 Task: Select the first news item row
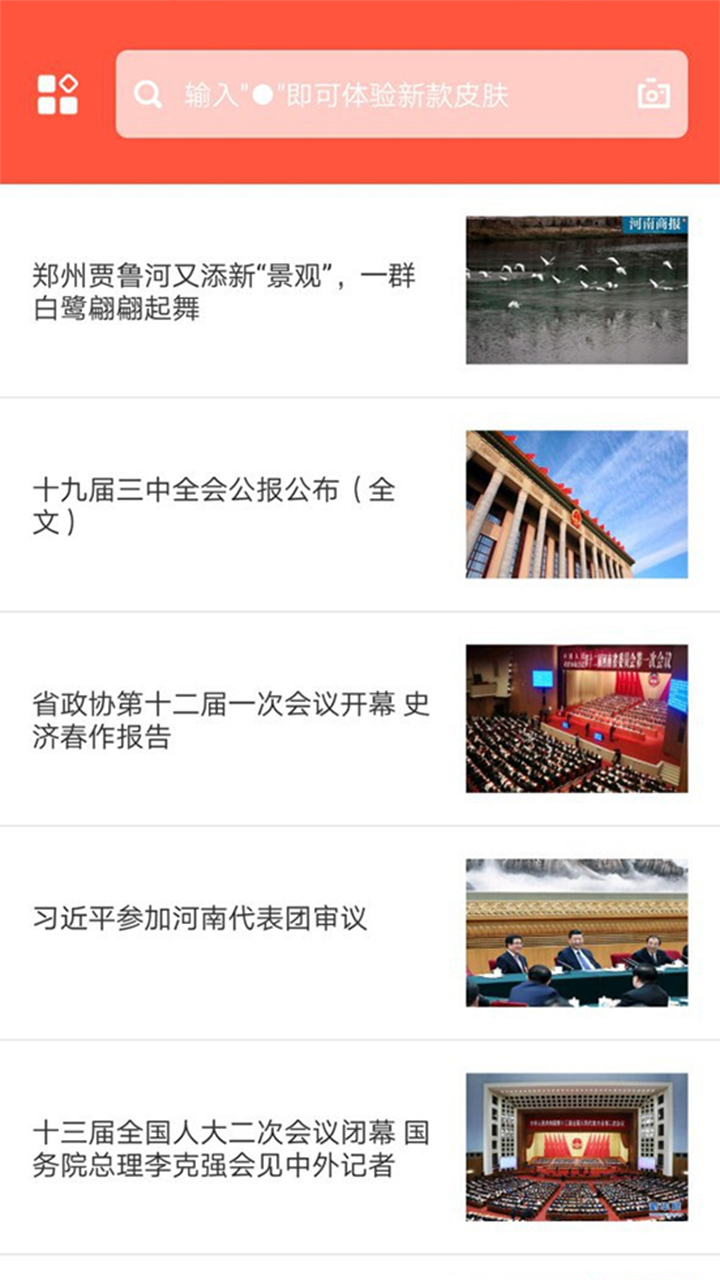tap(360, 290)
